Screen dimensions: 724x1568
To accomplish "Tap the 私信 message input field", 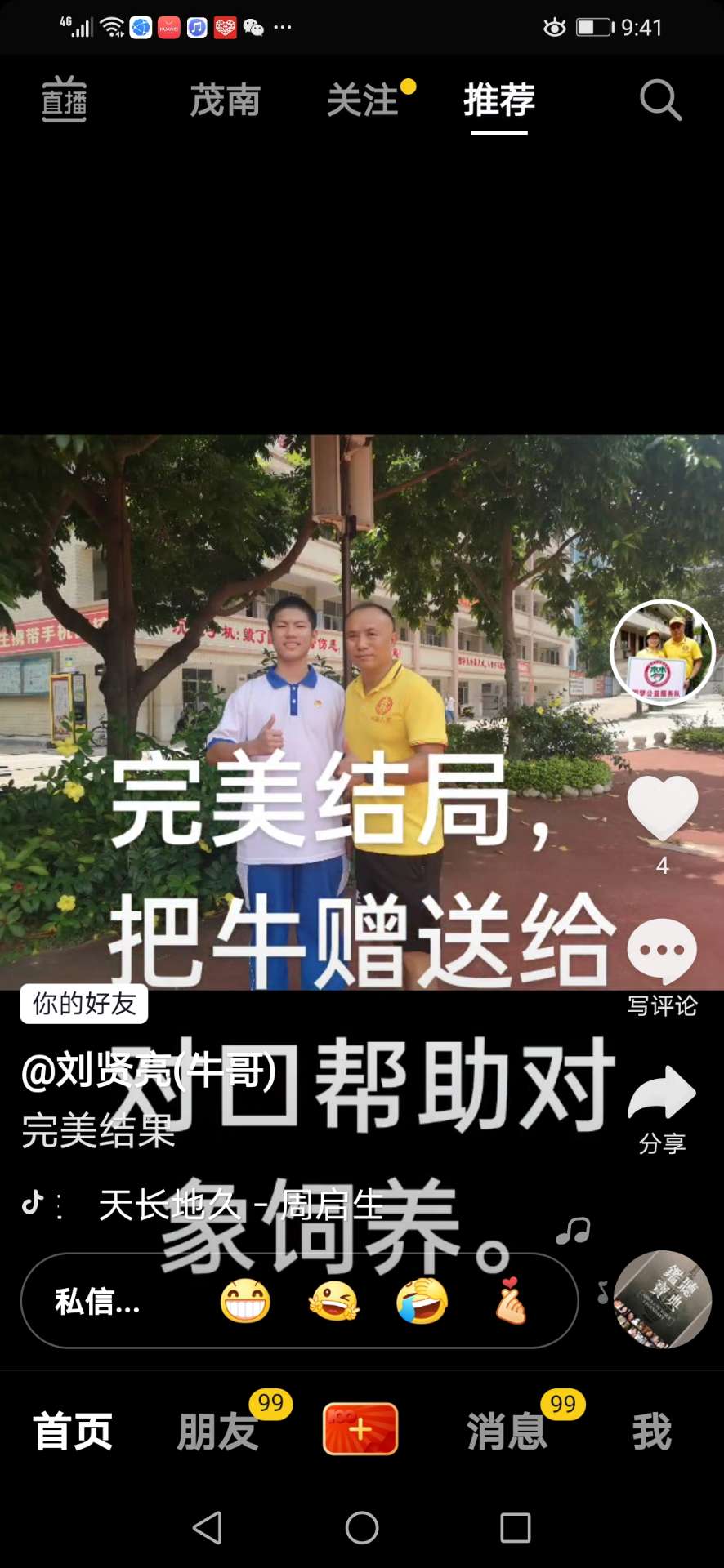I will (x=98, y=1301).
